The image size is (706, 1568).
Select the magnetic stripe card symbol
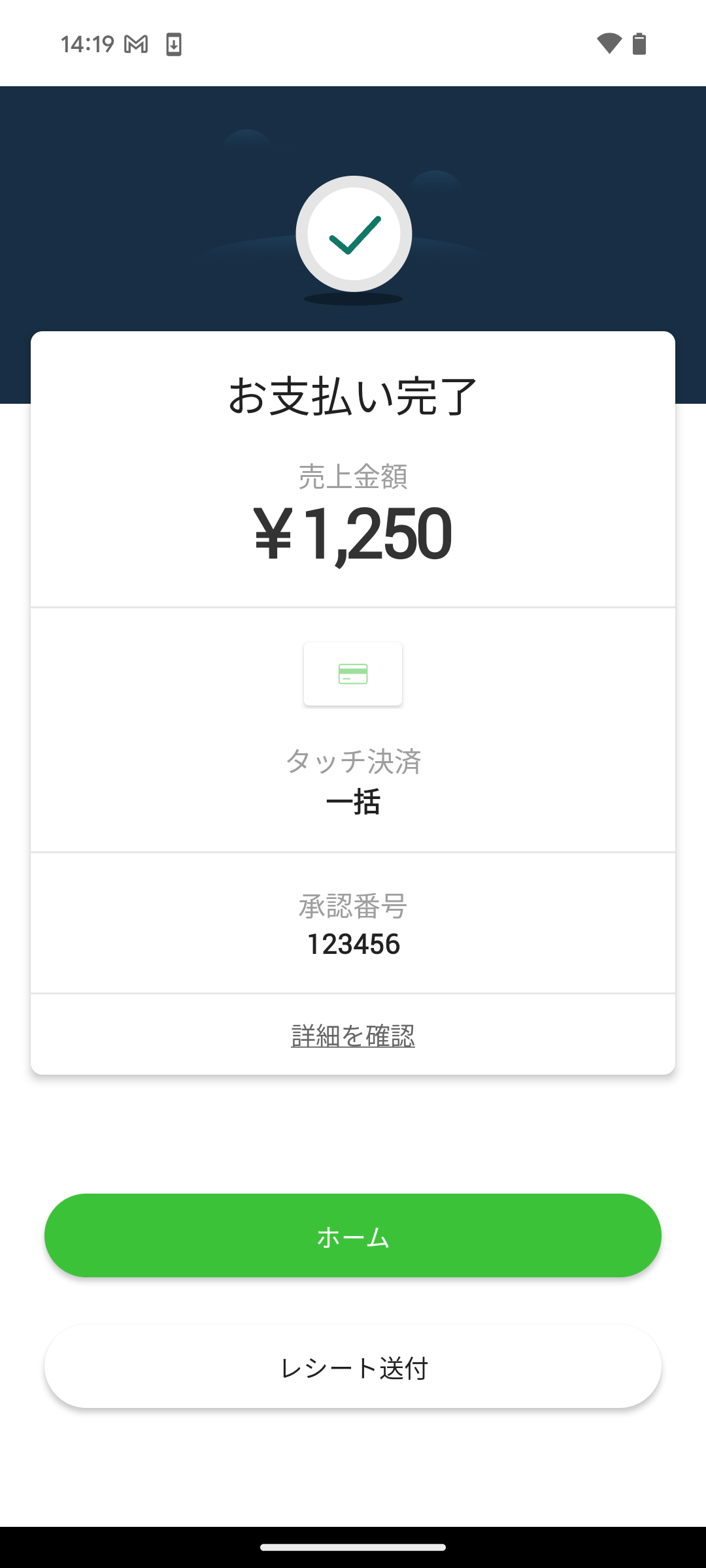353,674
